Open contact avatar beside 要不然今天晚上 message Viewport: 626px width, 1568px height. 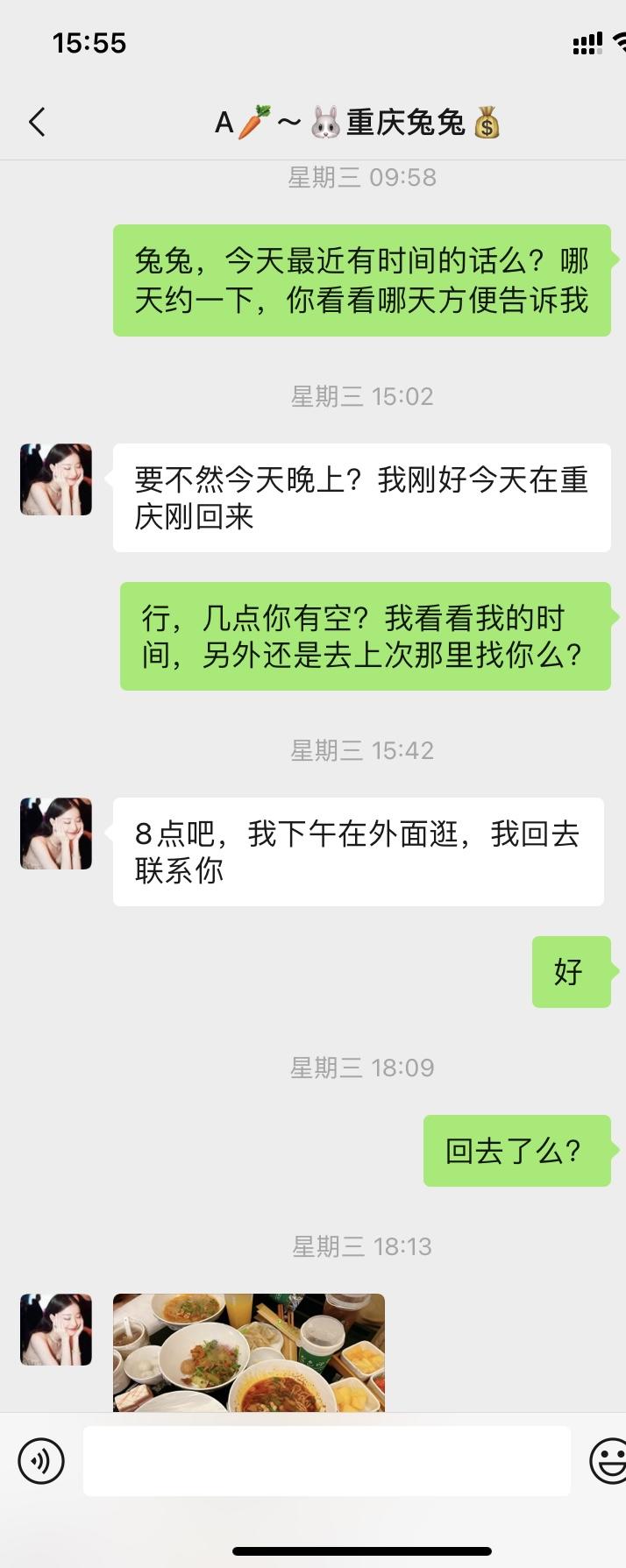coord(56,479)
